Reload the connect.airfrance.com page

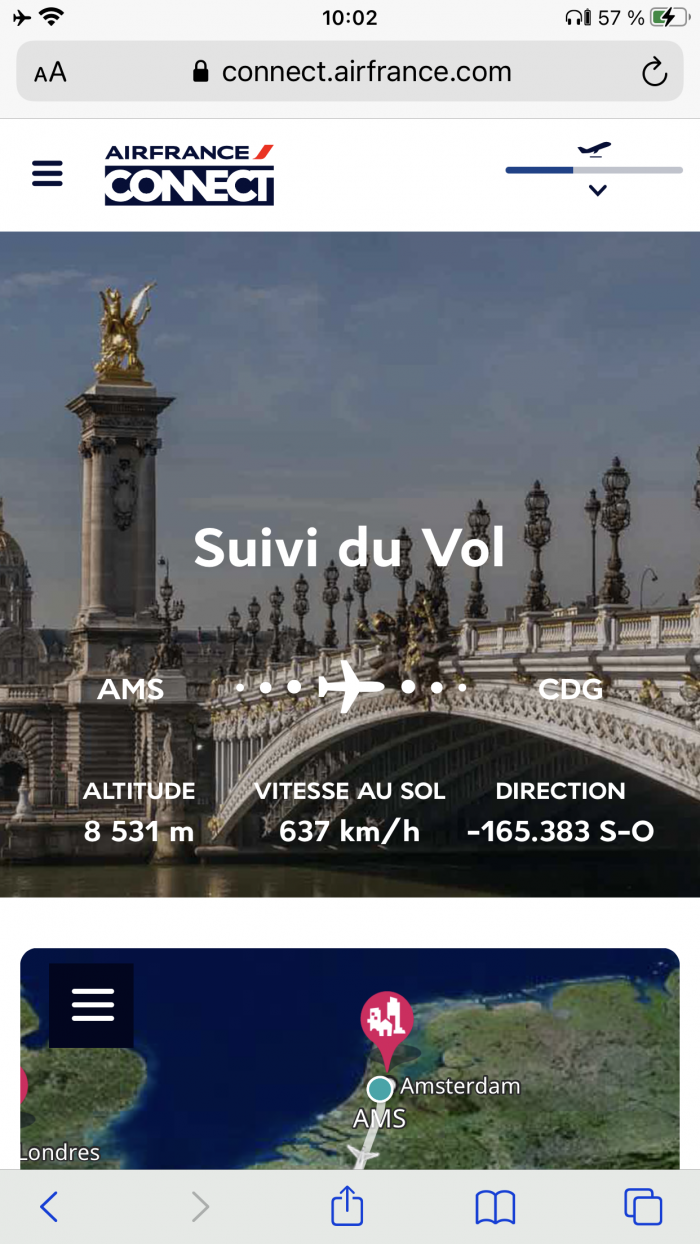click(x=654, y=72)
